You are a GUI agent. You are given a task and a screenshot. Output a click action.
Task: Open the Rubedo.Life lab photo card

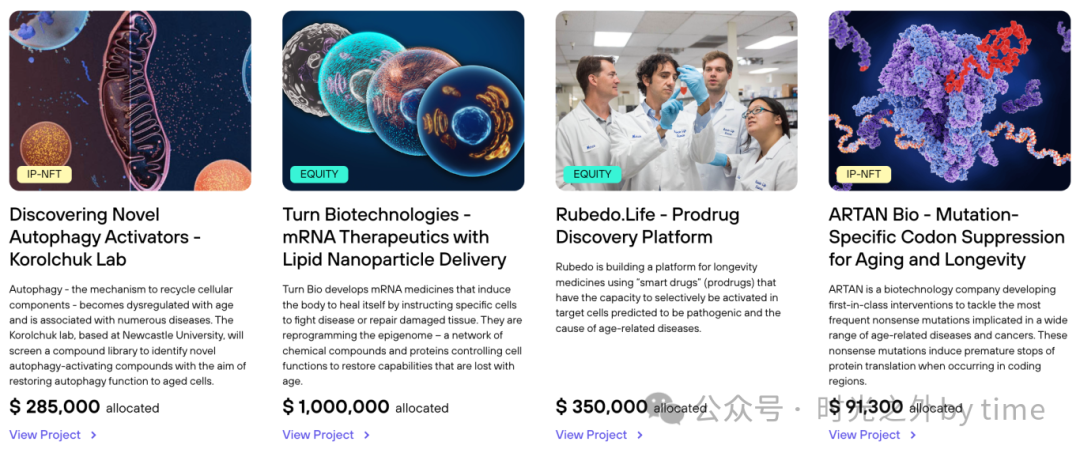(676, 100)
